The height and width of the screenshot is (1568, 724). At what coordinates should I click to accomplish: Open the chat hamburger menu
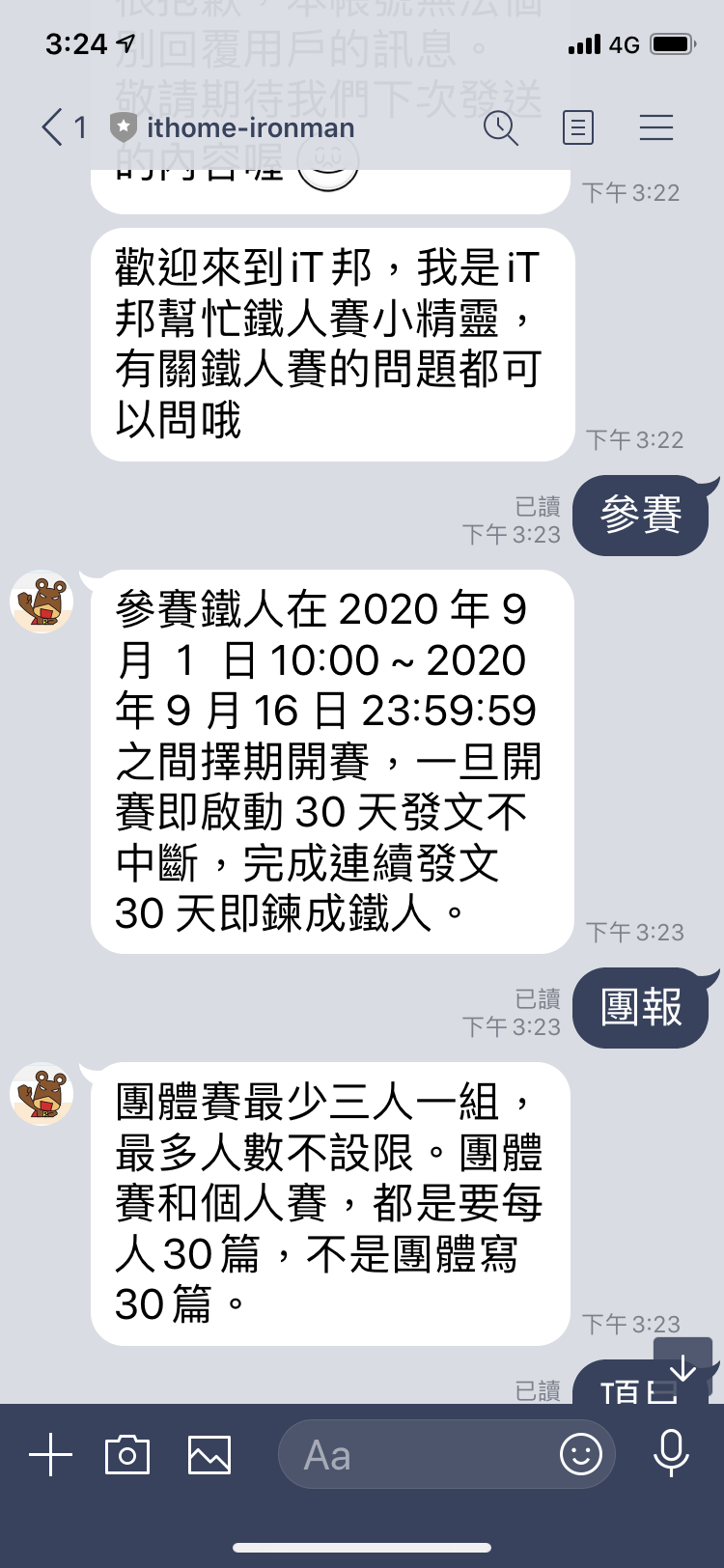(656, 127)
